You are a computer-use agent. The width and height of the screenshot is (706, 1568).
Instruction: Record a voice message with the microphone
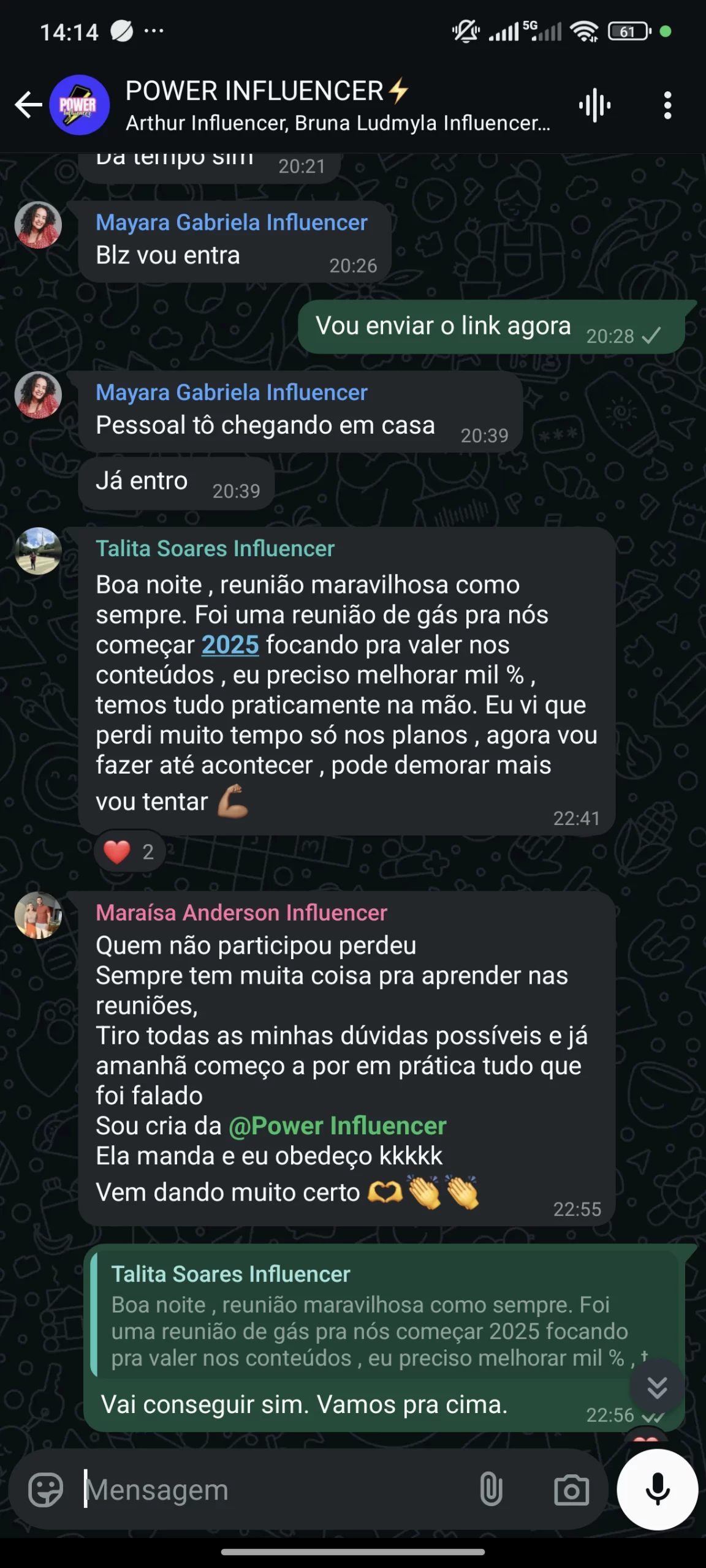(x=657, y=1490)
